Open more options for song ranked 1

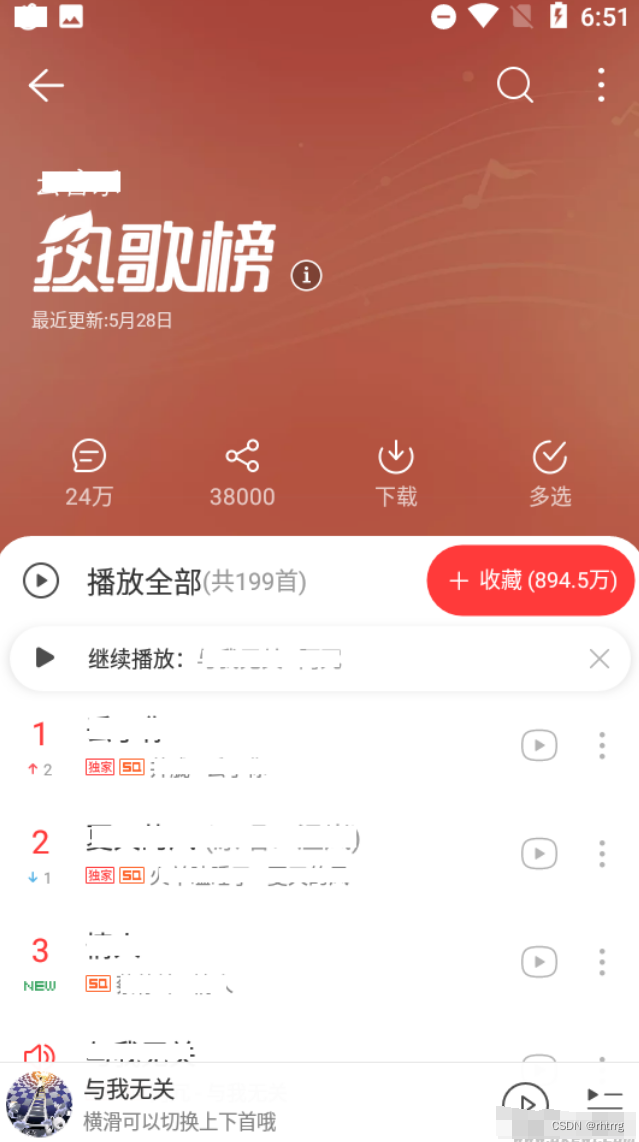tap(602, 745)
